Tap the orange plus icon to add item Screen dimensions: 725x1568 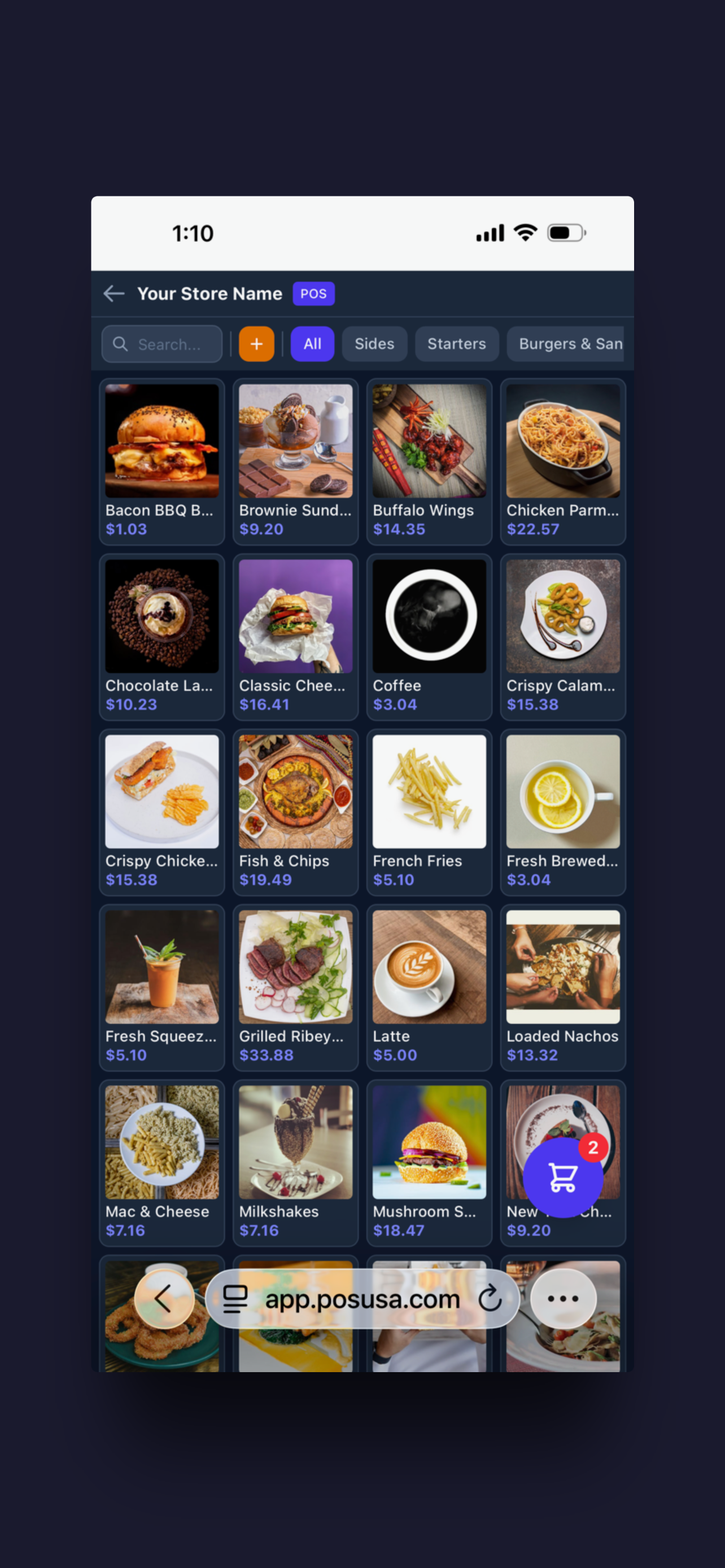pyautogui.click(x=256, y=344)
